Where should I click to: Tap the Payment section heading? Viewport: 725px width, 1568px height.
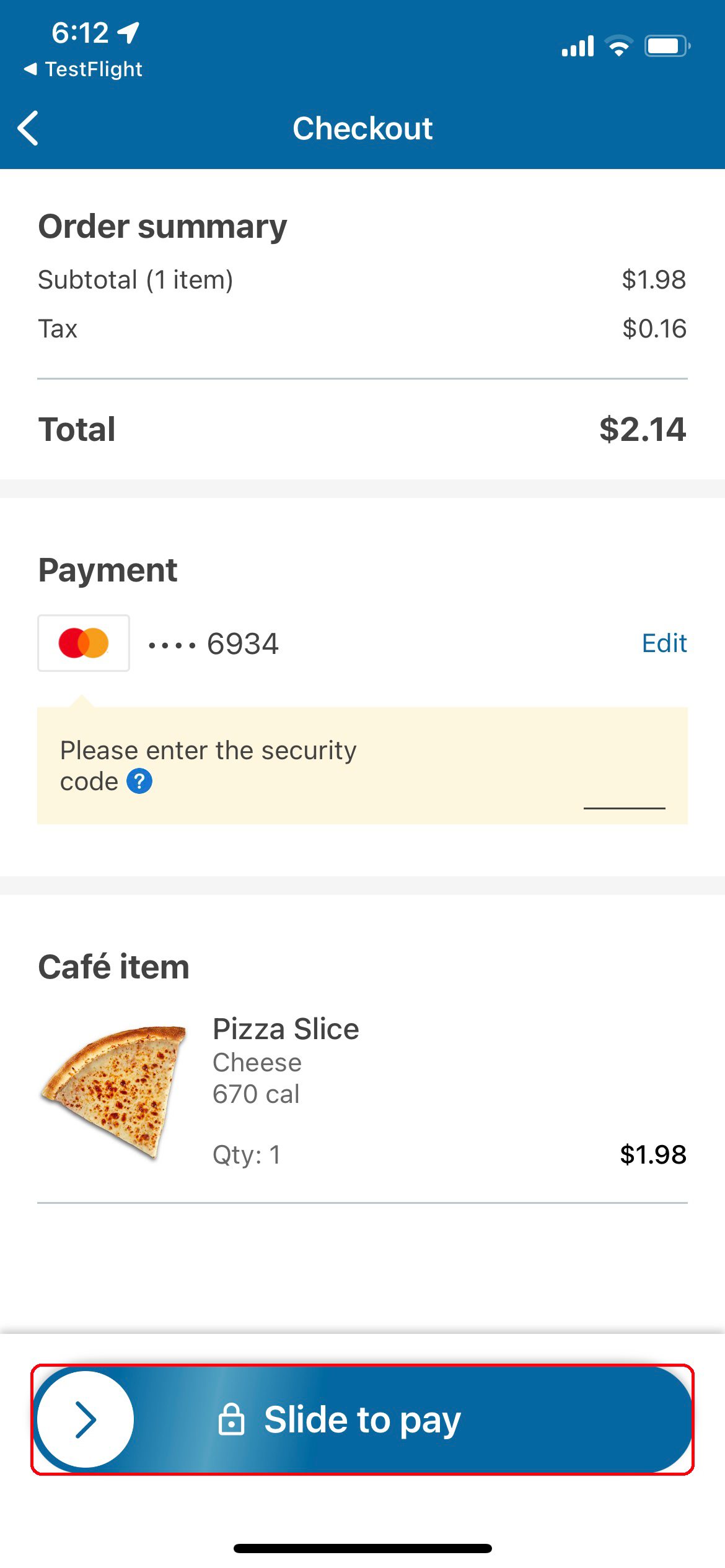108,569
